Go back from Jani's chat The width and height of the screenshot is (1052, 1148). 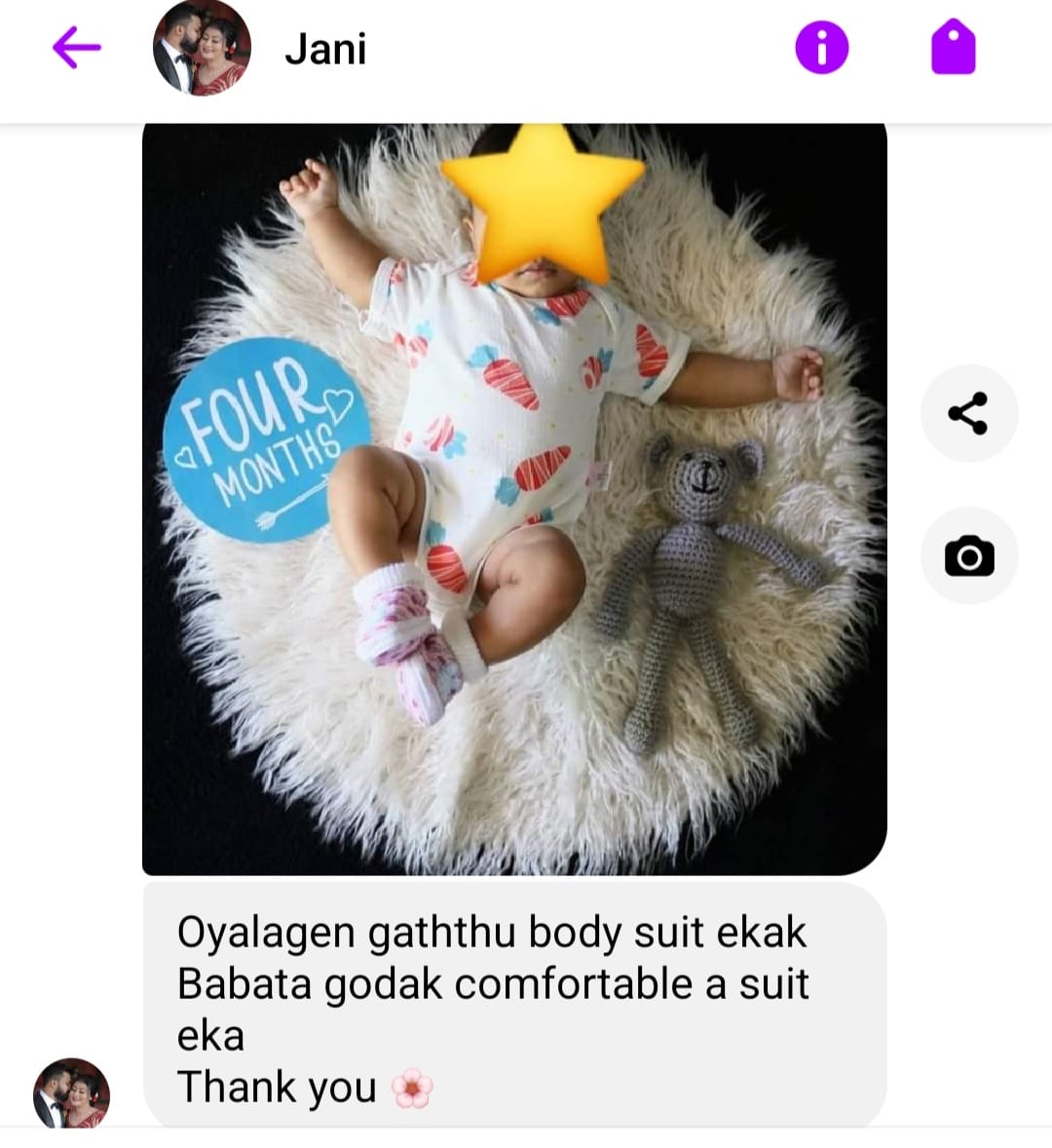click(x=77, y=47)
